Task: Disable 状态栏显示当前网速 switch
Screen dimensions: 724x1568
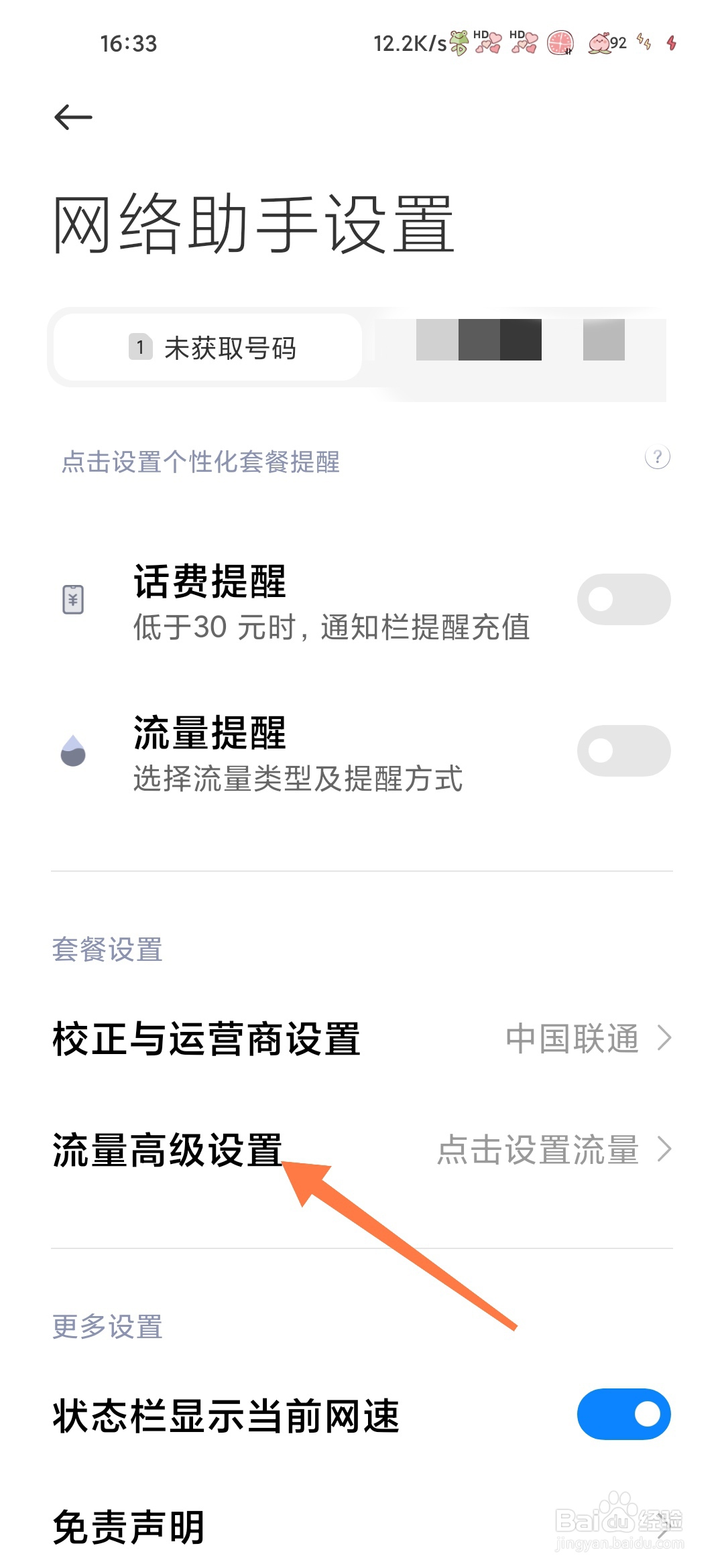Action: tap(623, 1414)
